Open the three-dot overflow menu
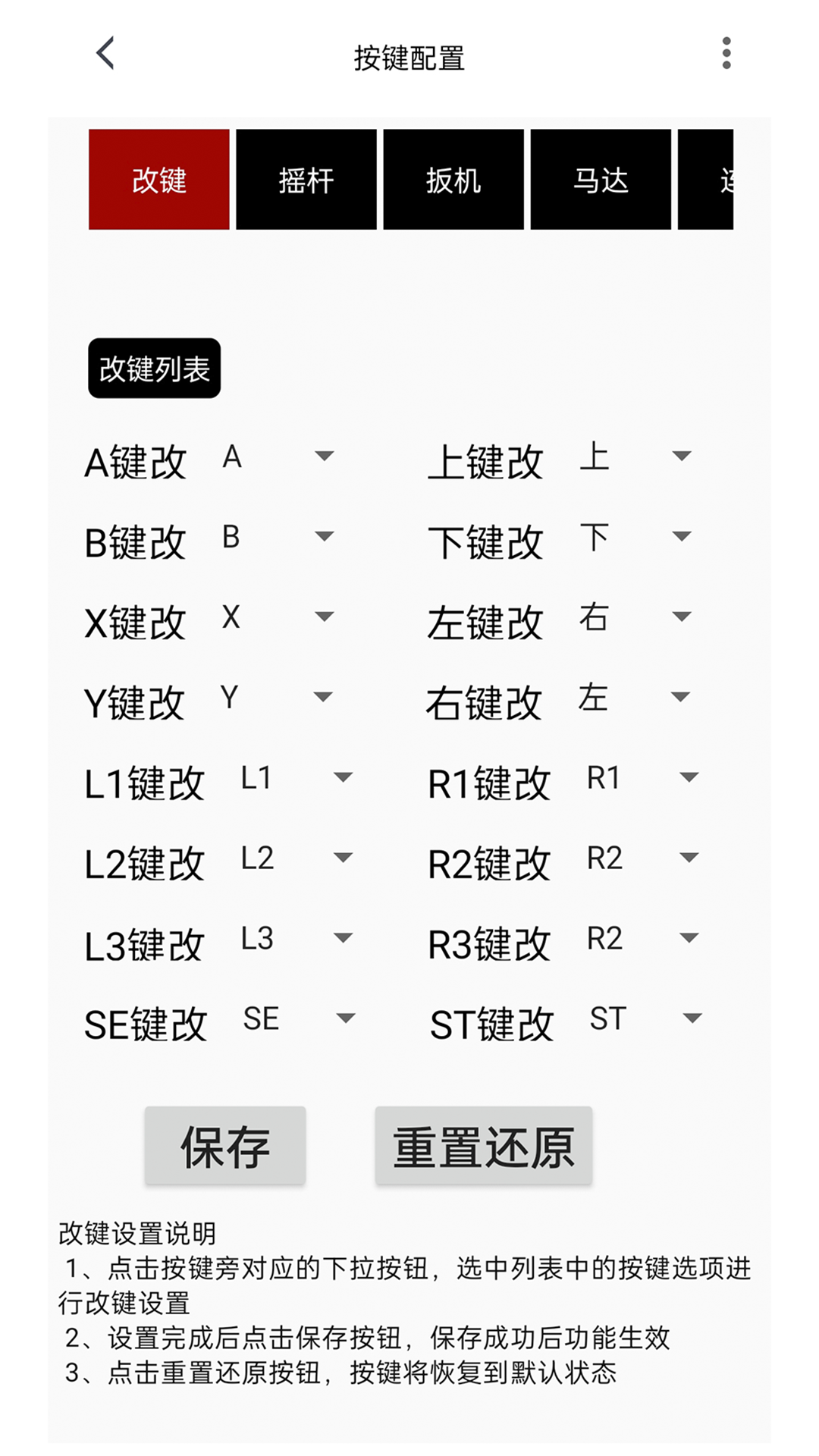The width and height of the screenshot is (819, 1456). pyautogui.click(x=726, y=53)
